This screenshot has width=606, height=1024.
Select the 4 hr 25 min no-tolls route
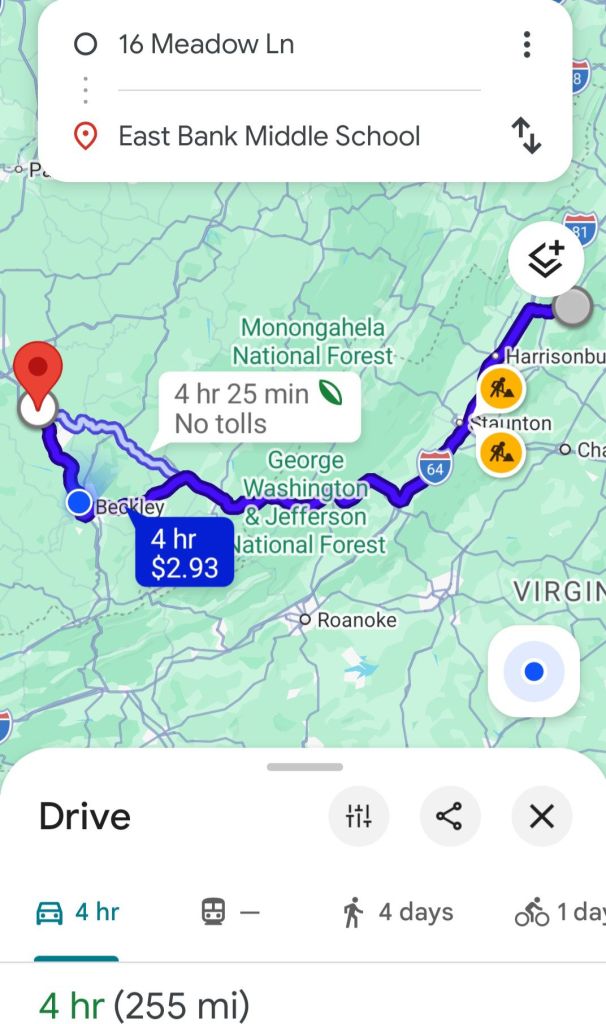(258, 408)
